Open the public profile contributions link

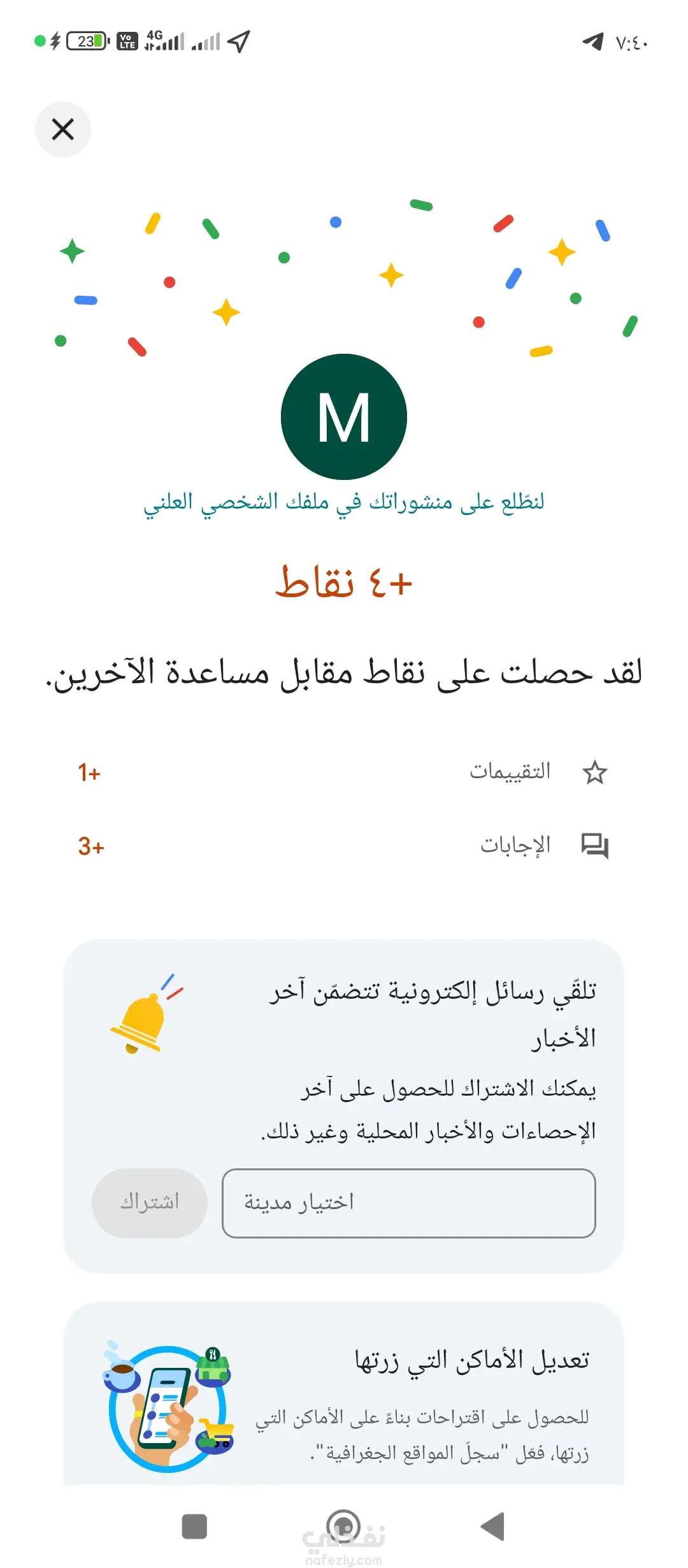344,503
